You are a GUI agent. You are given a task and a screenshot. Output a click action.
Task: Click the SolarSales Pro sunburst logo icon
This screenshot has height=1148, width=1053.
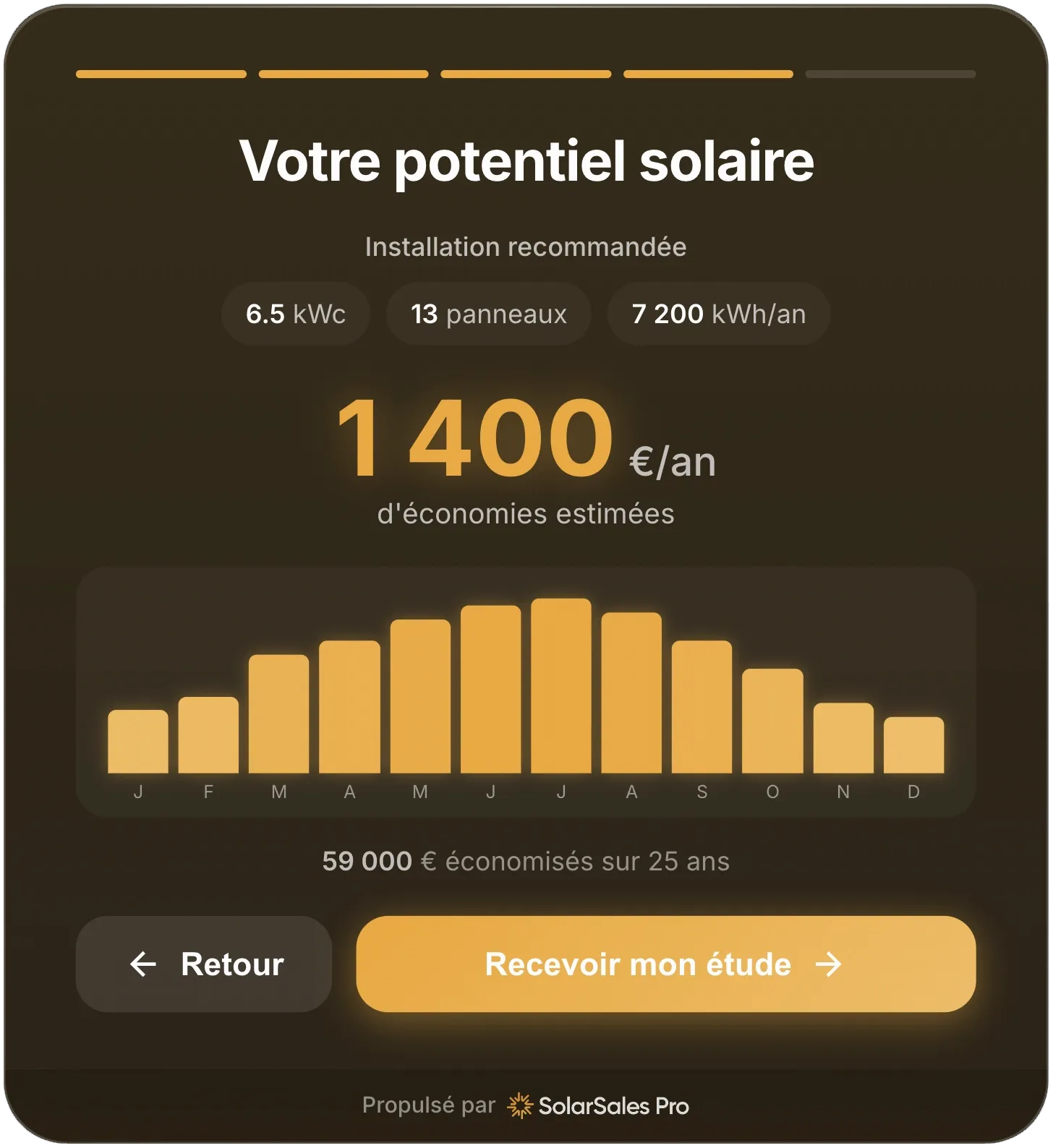pos(519,1105)
